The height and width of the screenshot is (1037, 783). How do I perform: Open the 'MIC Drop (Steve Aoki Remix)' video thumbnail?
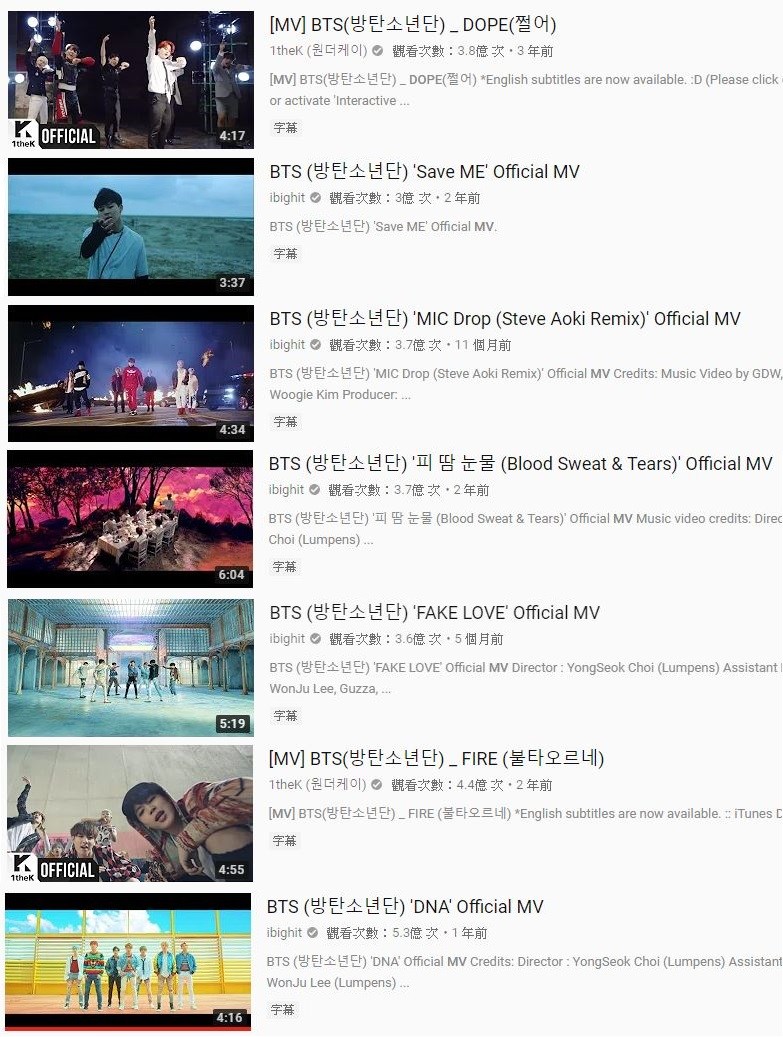click(130, 373)
